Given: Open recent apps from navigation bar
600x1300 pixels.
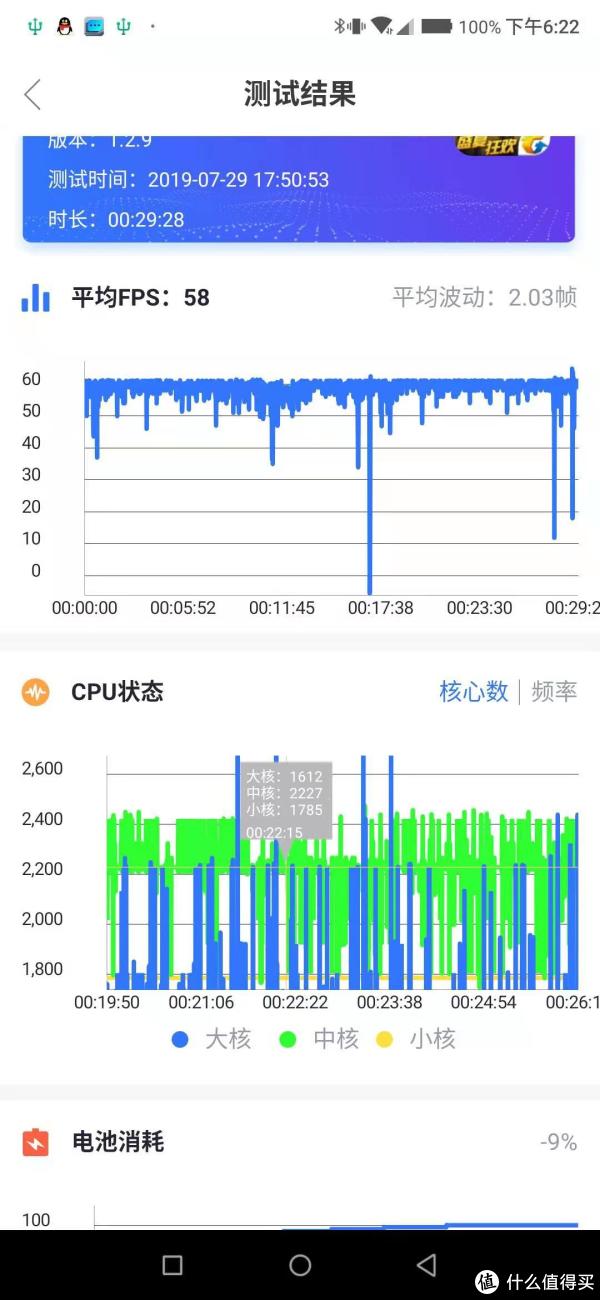Looking at the screenshot, I should pyautogui.click(x=172, y=1265).
